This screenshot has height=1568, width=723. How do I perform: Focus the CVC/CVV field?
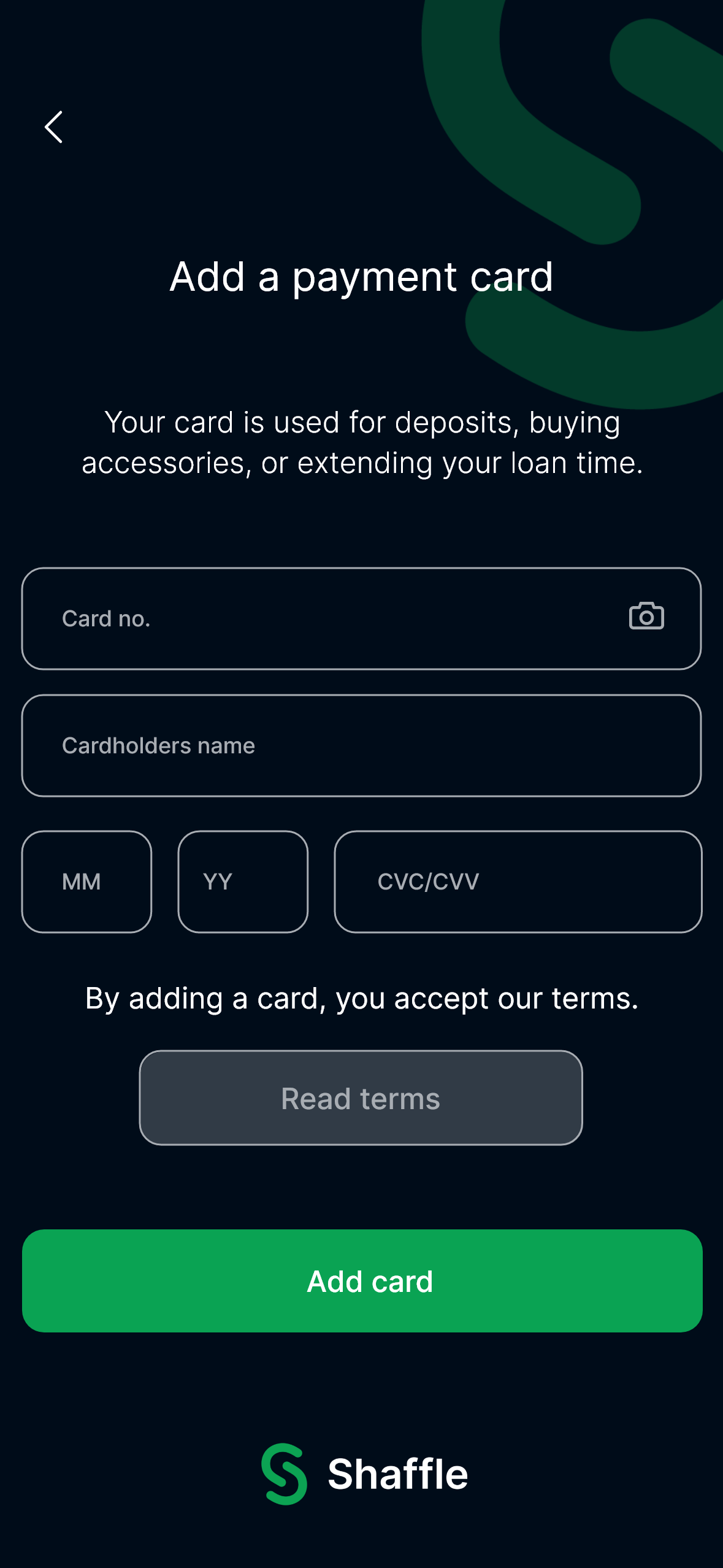[518, 882]
